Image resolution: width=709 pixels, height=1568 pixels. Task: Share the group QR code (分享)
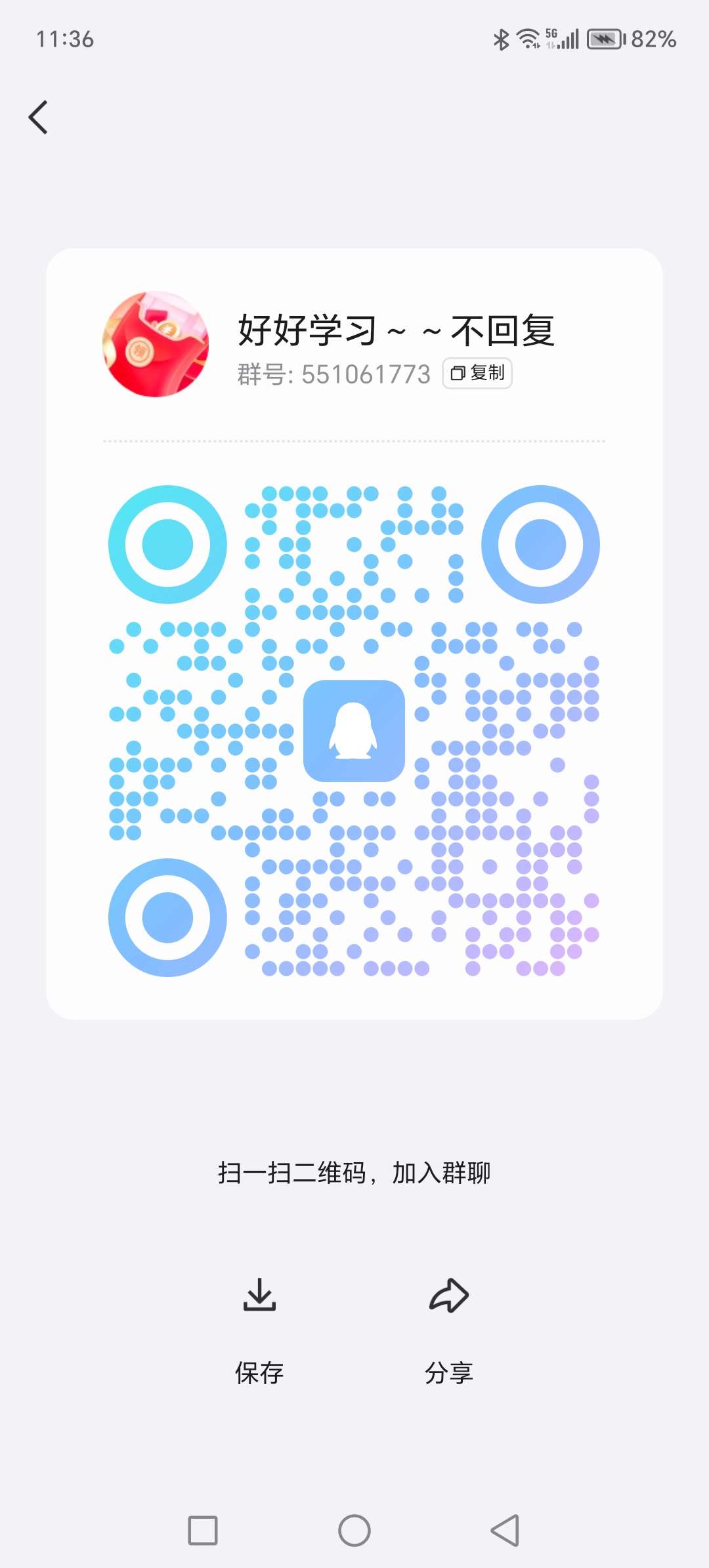449,1331
